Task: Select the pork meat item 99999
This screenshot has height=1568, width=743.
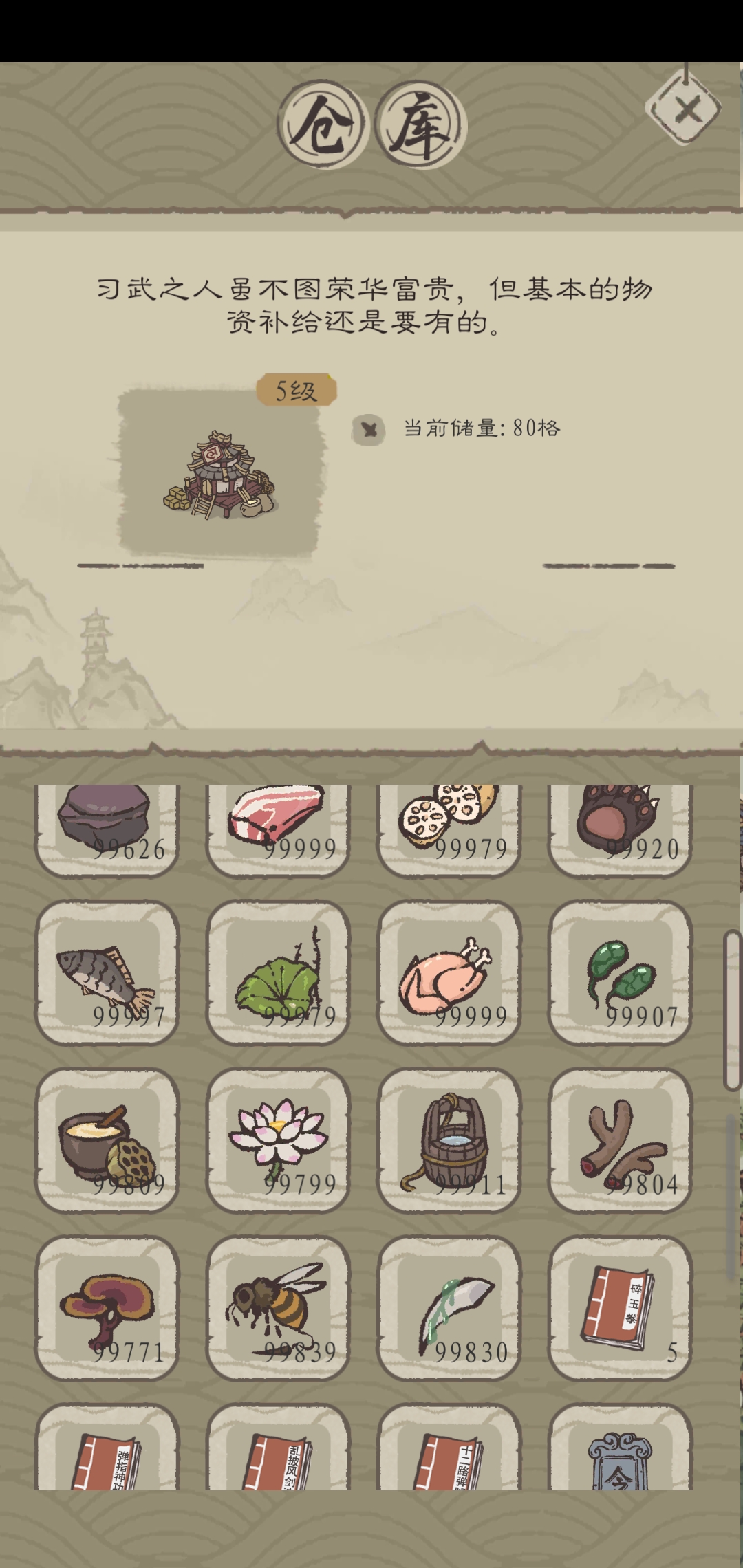Action: [279, 829]
